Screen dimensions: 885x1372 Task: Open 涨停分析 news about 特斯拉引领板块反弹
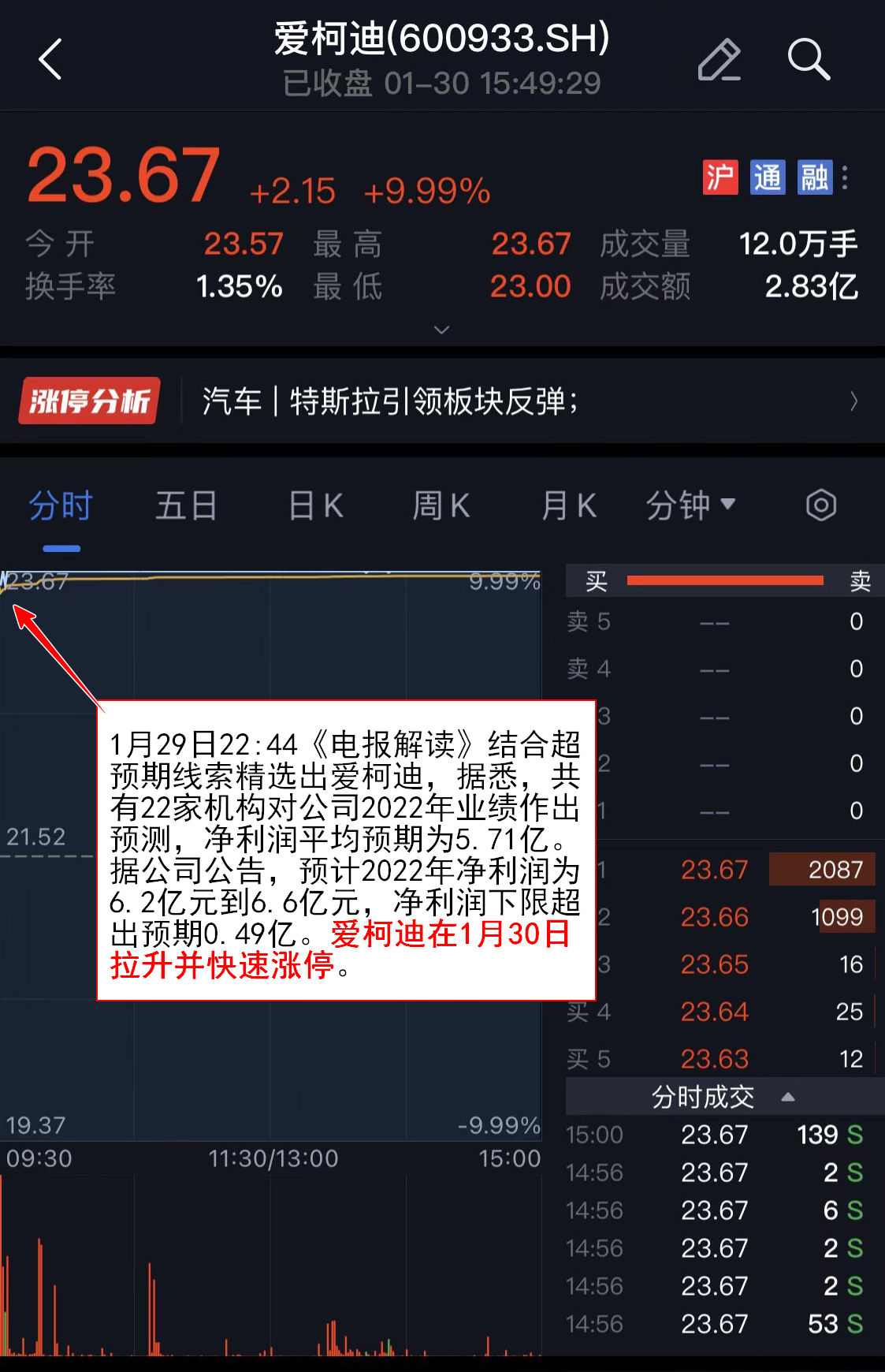click(441, 401)
